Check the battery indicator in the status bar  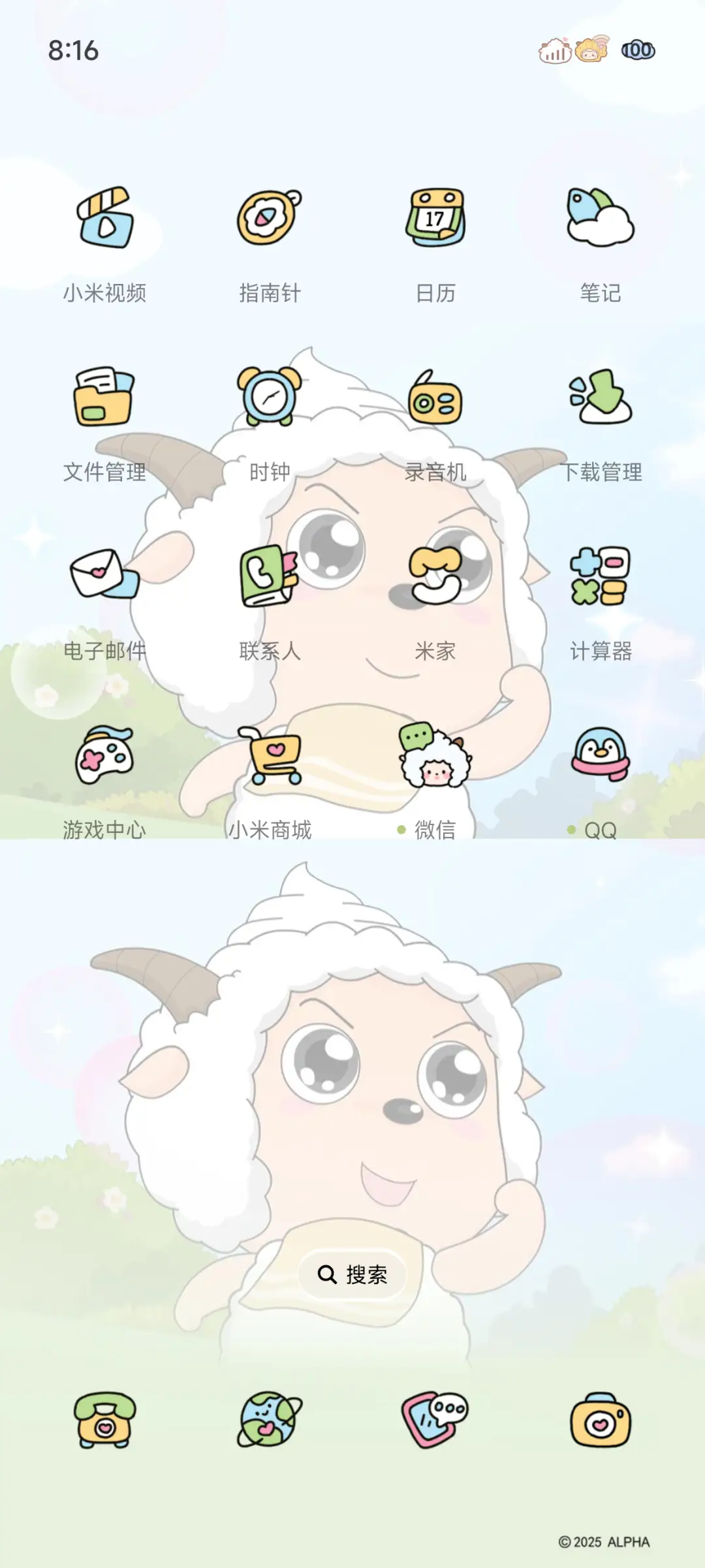[638, 49]
